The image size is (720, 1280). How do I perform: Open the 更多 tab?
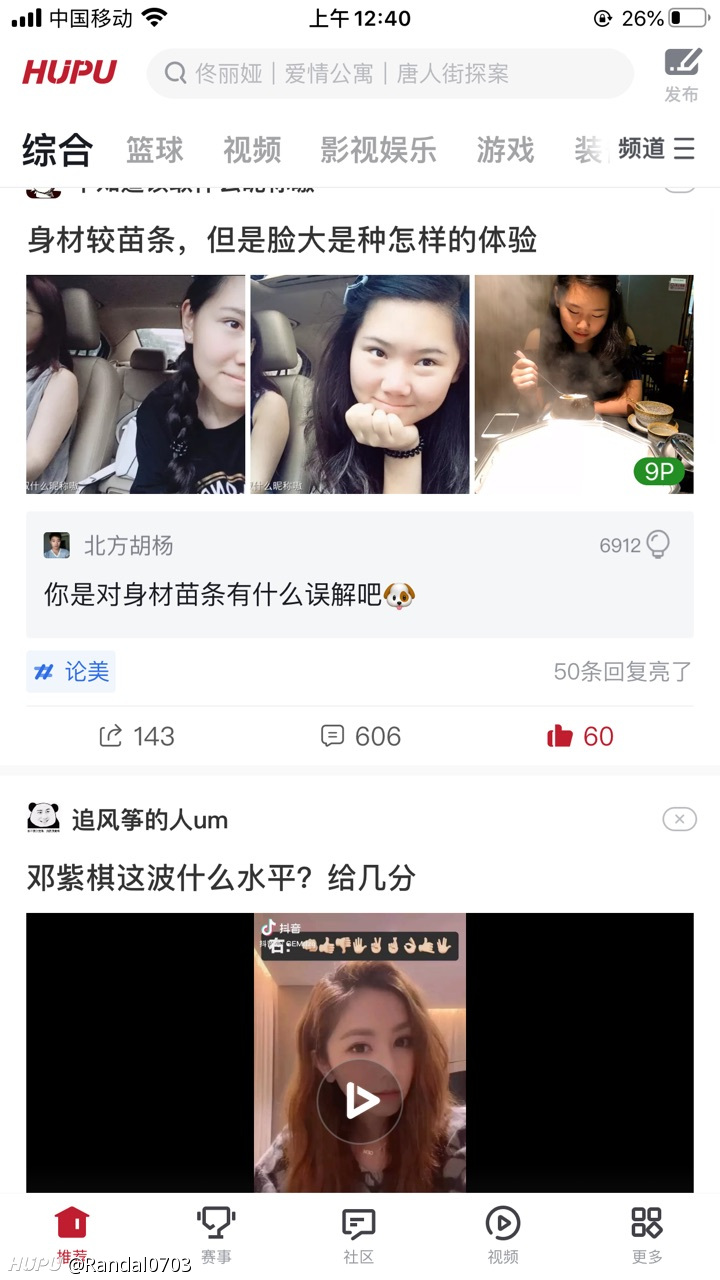[647, 1234]
